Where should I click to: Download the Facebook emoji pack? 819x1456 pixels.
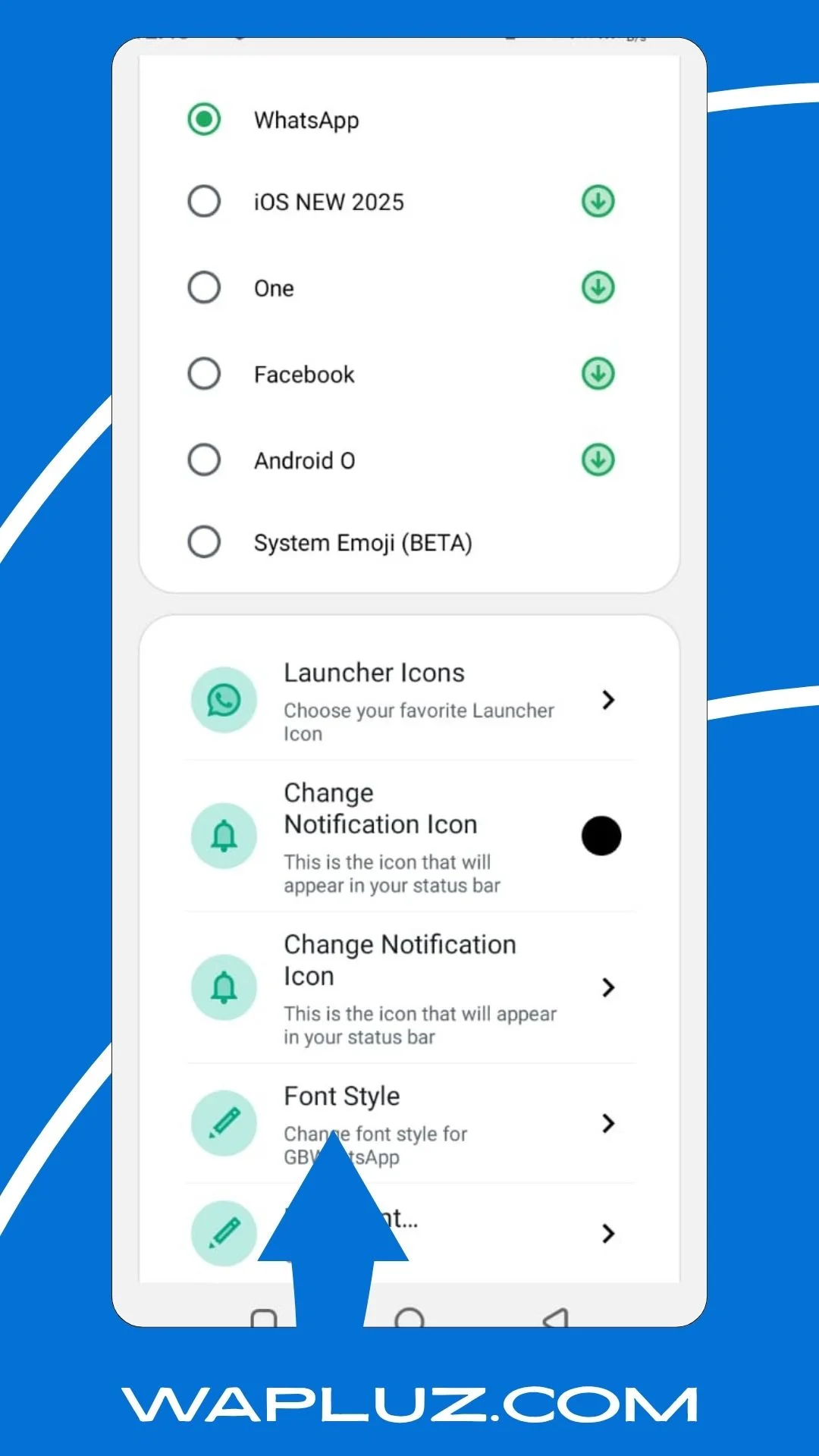pos(597,374)
